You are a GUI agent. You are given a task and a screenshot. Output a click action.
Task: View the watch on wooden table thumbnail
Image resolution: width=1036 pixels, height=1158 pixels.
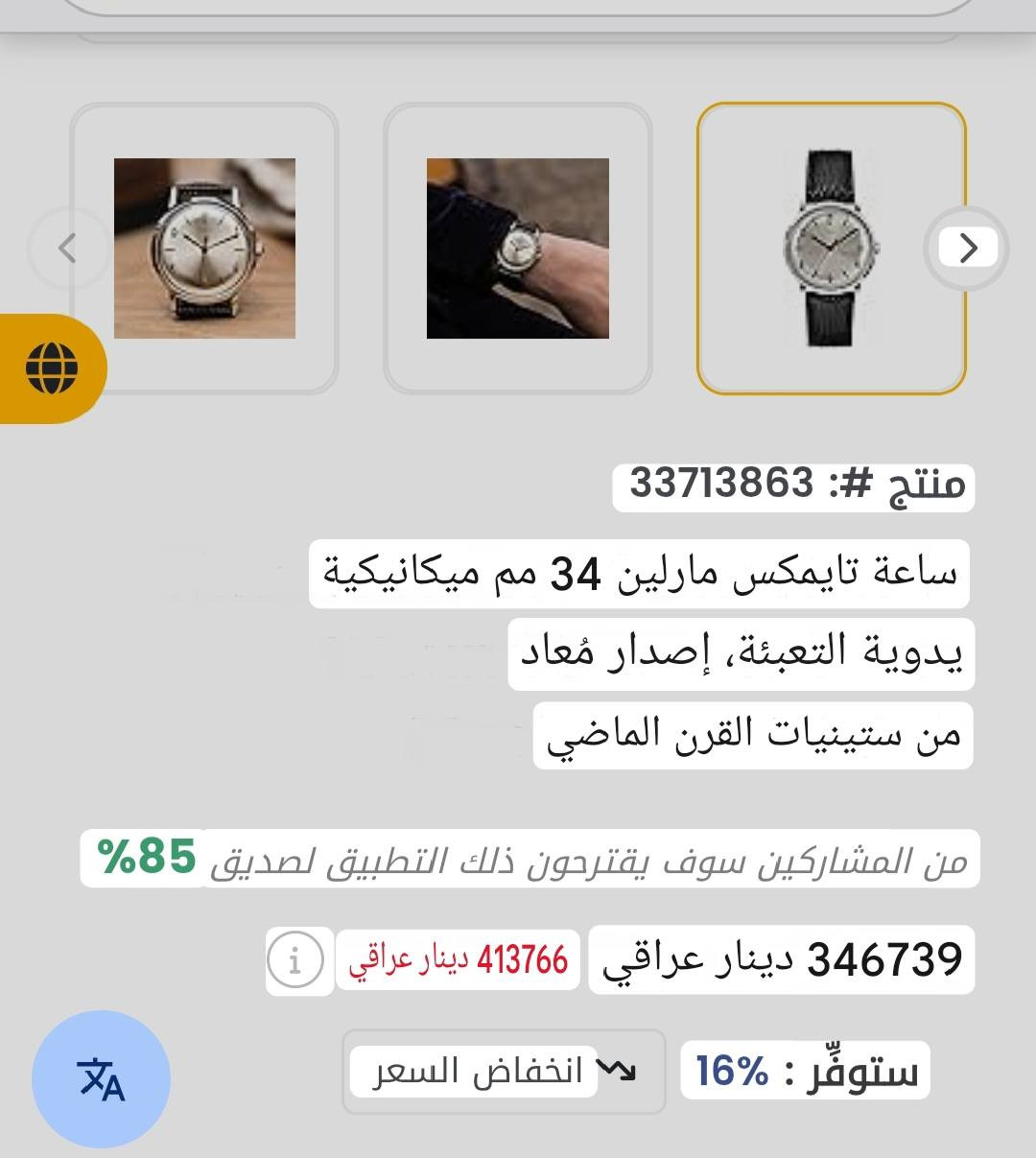coord(204,248)
